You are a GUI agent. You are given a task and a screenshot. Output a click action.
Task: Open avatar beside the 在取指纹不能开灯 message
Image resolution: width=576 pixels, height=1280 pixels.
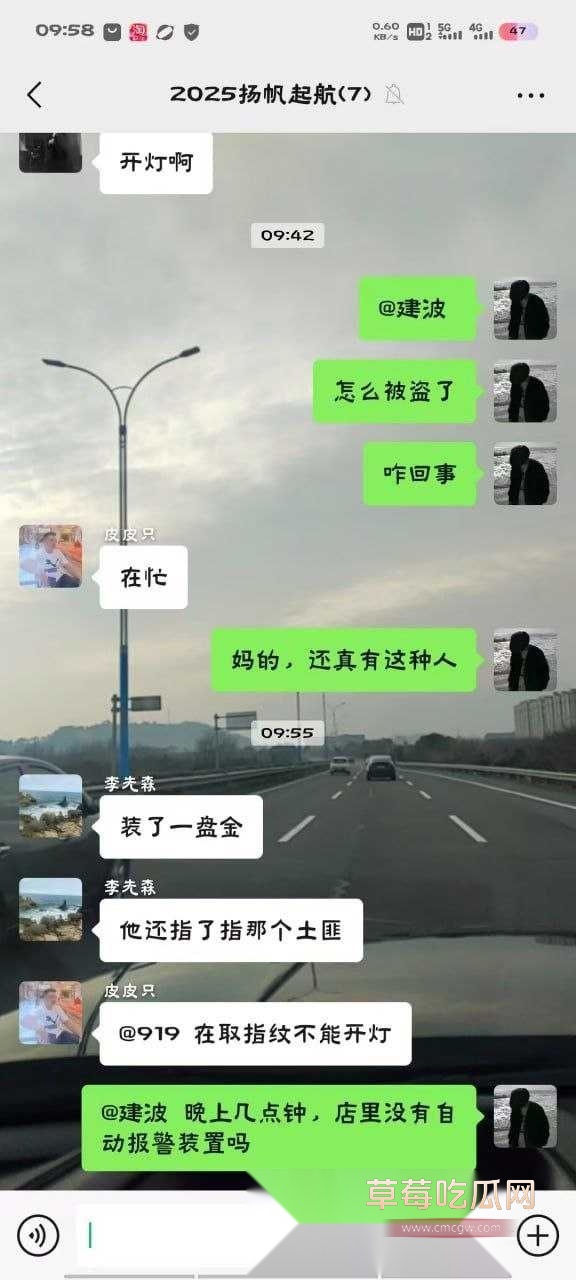click(50, 1012)
